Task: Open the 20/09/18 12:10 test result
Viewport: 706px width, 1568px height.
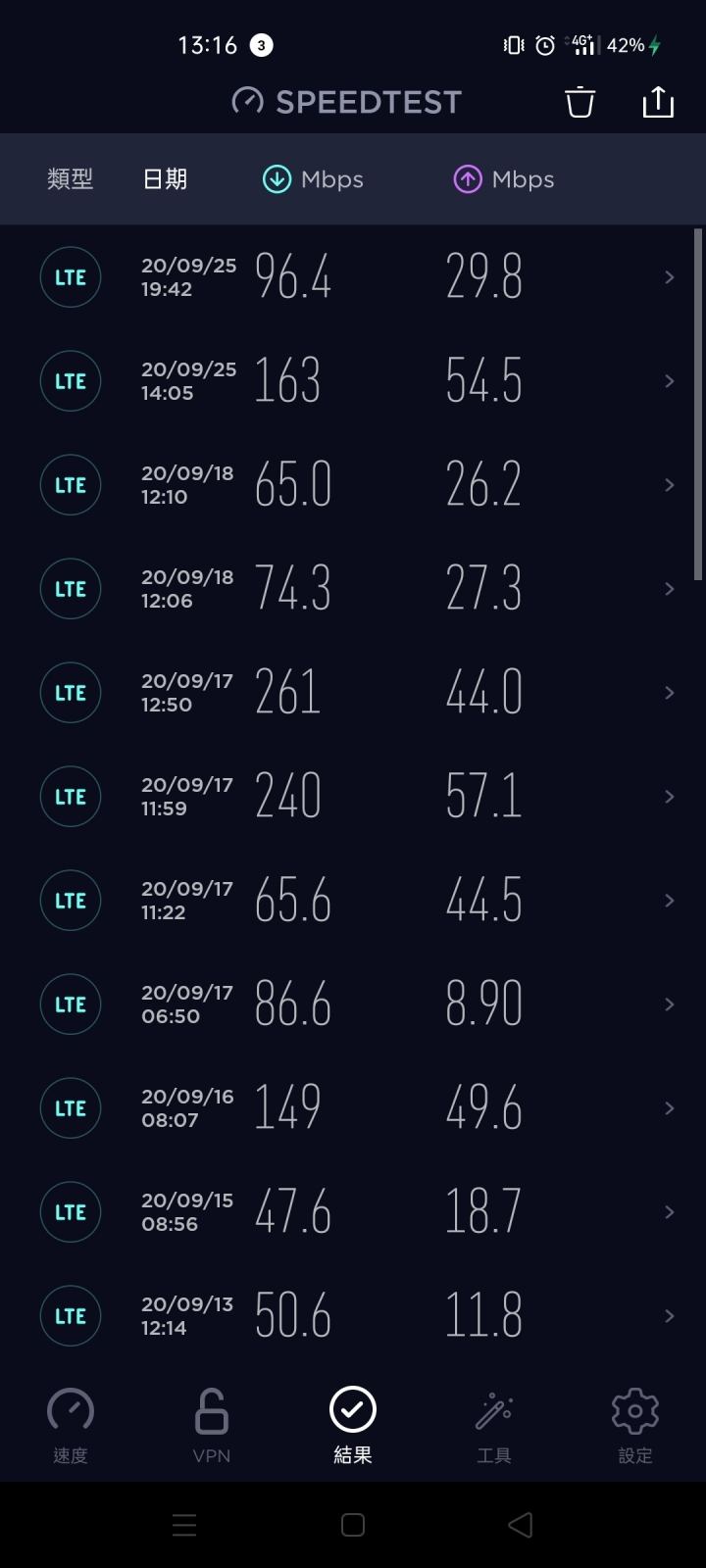Action: 353,485
